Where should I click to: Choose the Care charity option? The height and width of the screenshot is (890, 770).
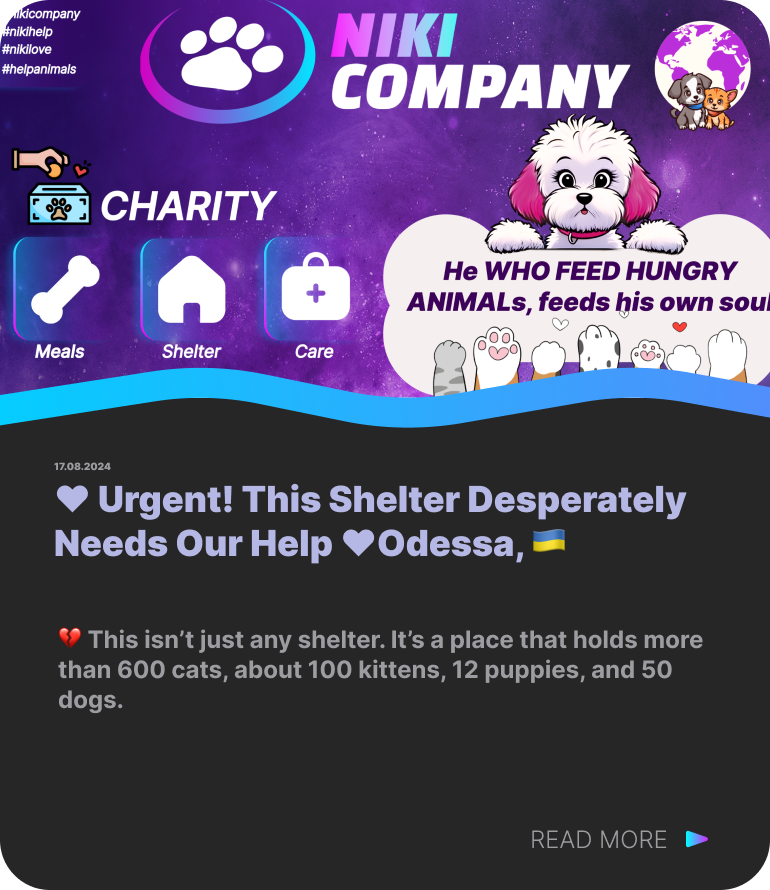coord(314,289)
